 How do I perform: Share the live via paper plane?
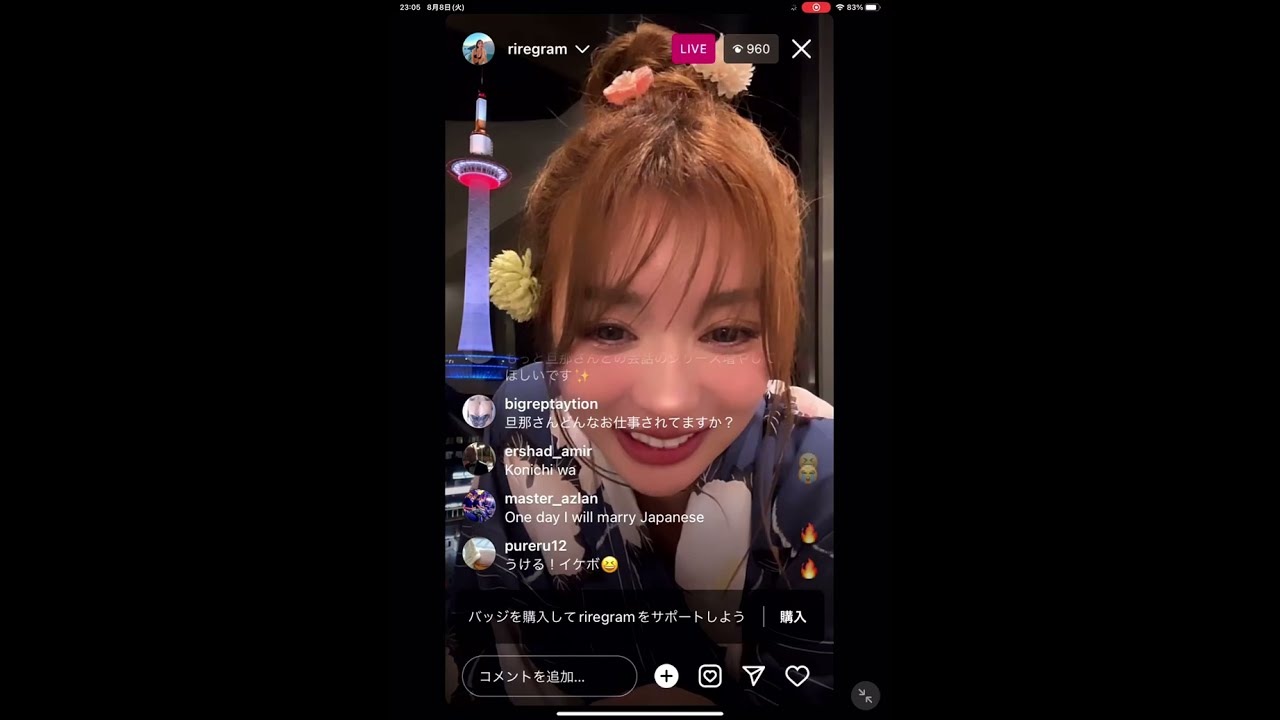pyautogui.click(x=754, y=676)
